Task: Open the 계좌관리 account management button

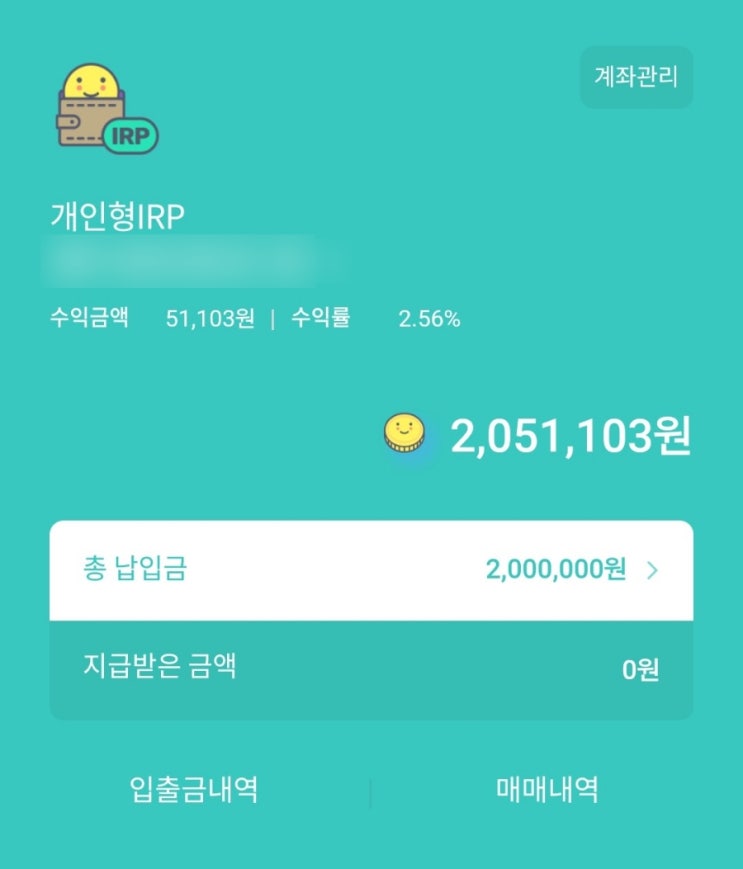Action: coord(636,77)
